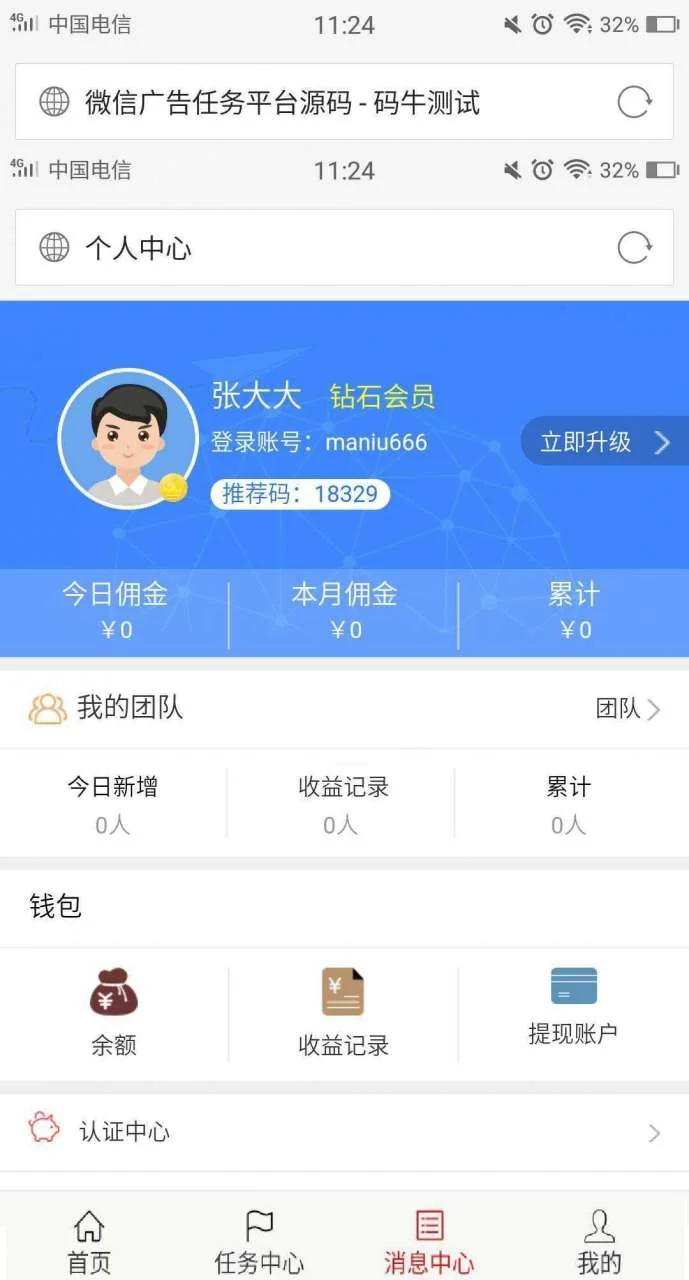Open the 认证中心 verification center row
The image size is (689, 1280).
[x=344, y=1132]
